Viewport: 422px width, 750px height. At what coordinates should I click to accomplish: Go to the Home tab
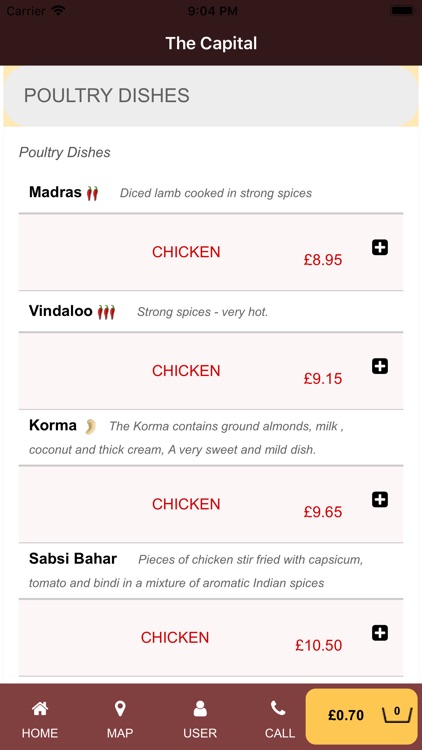[40, 719]
